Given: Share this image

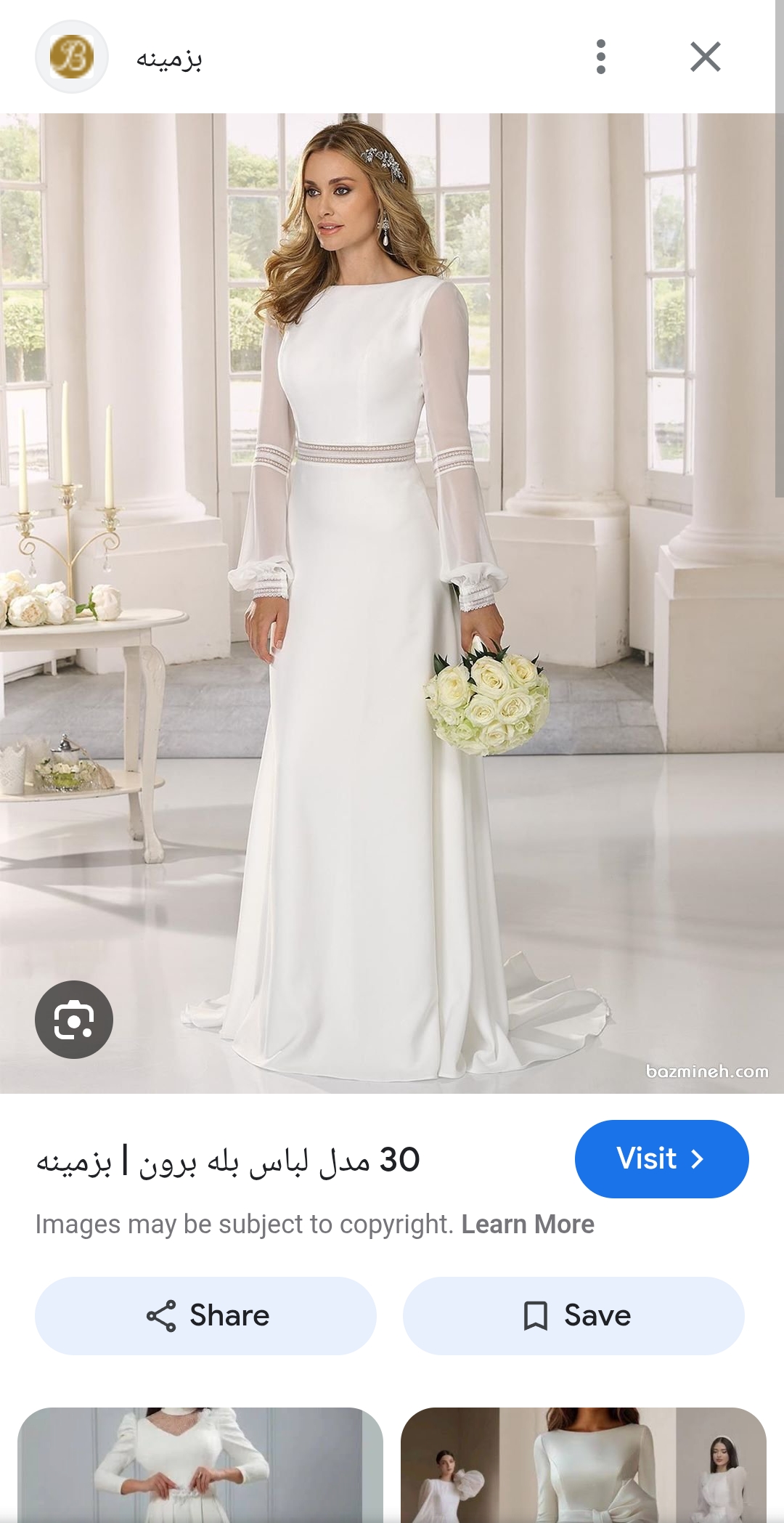Looking at the screenshot, I should [205, 1315].
